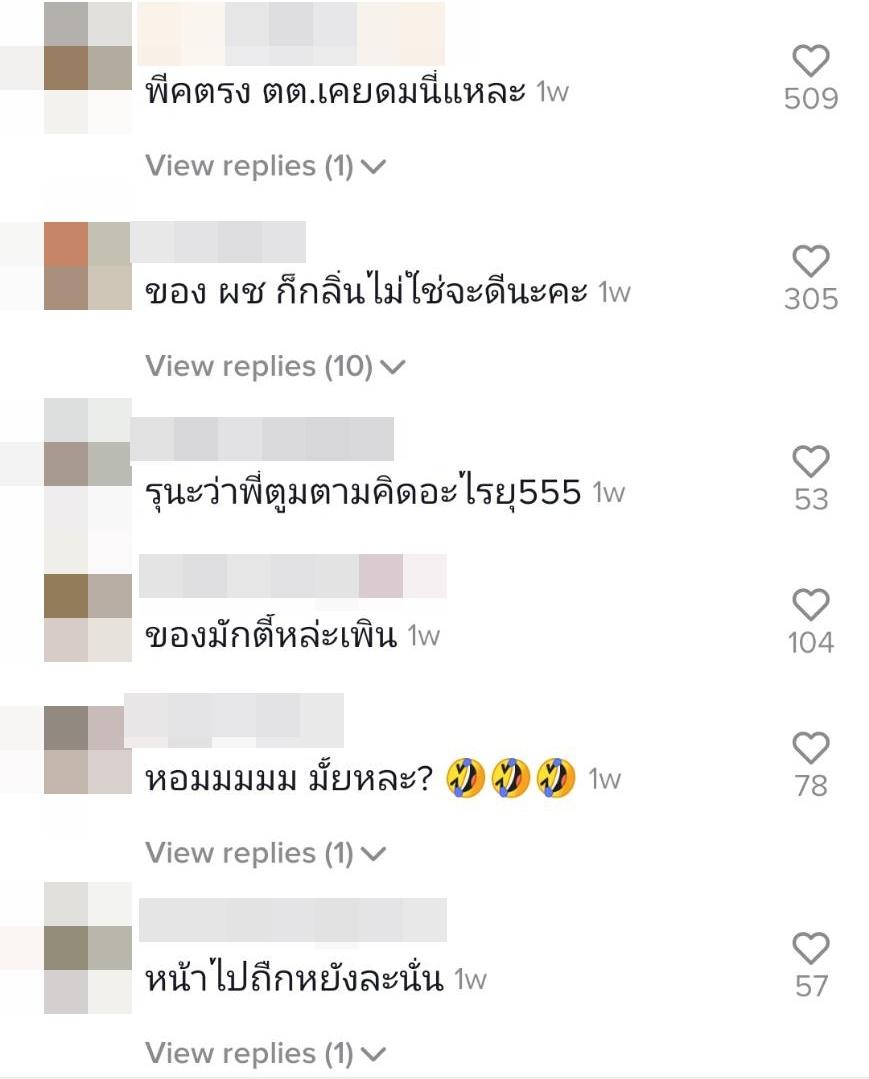The height and width of the screenshot is (1079, 869).
Task: Like the comment with 509 likes
Action: coord(810,62)
